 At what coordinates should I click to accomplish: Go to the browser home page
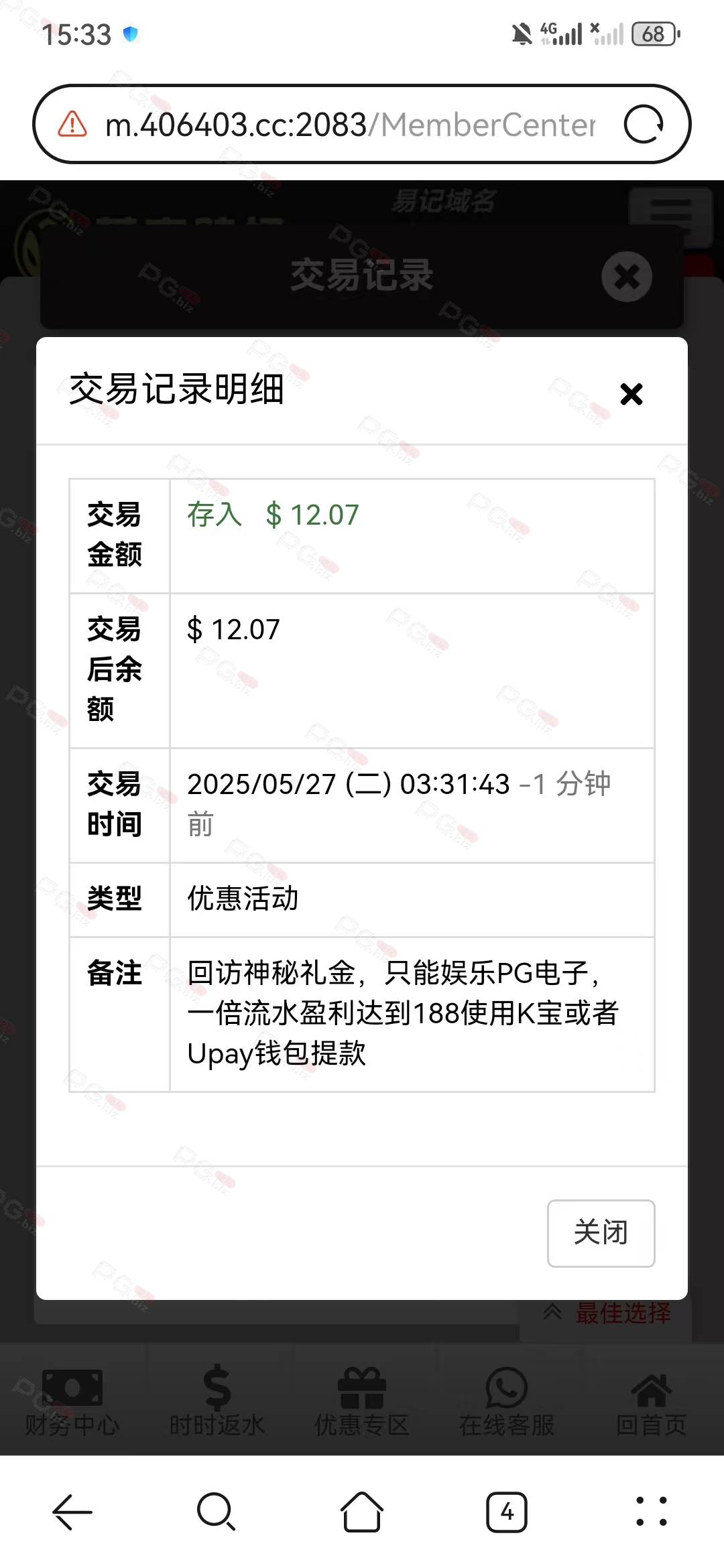(x=361, y=1512)
